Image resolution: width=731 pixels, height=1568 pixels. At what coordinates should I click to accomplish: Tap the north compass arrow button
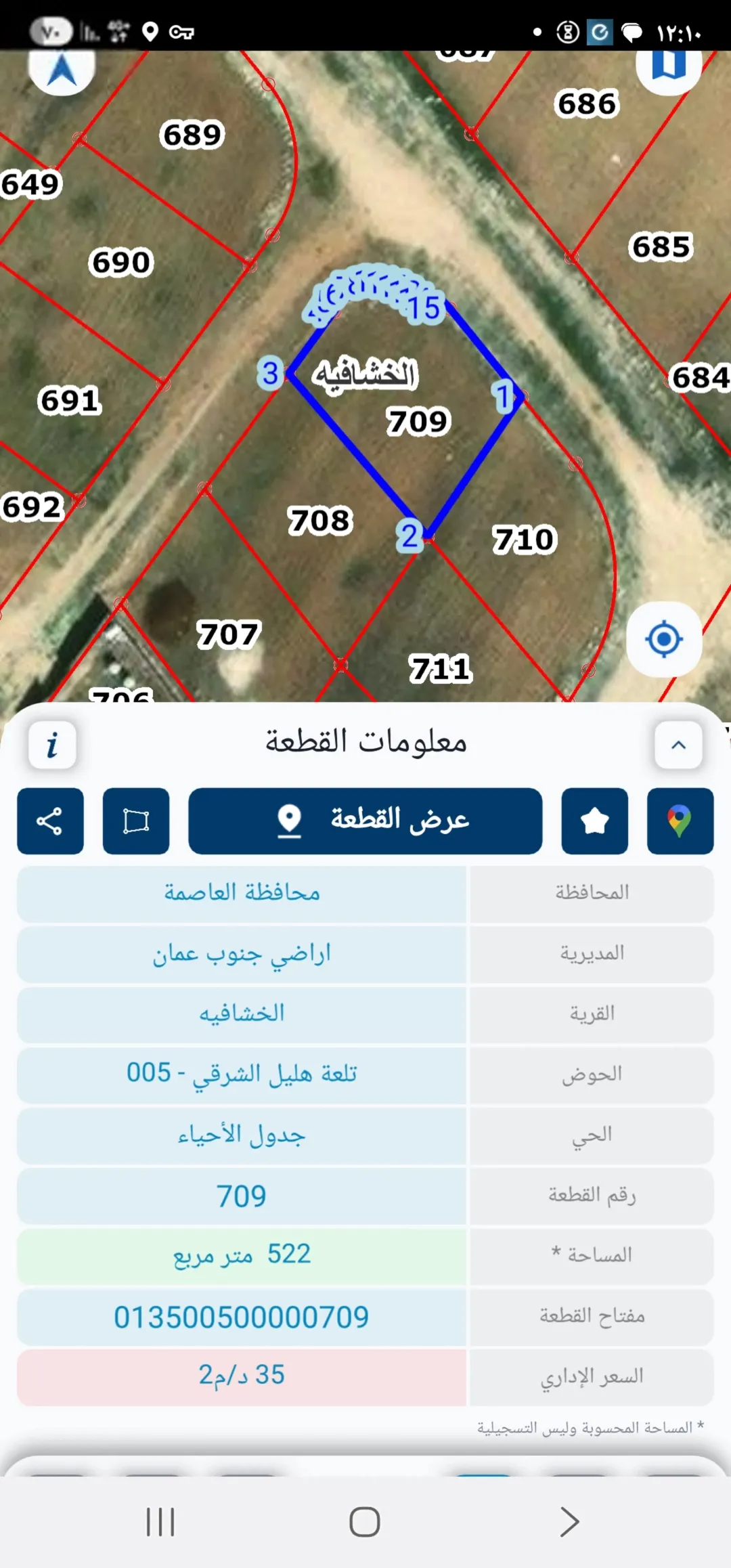(x=62, y=68)
